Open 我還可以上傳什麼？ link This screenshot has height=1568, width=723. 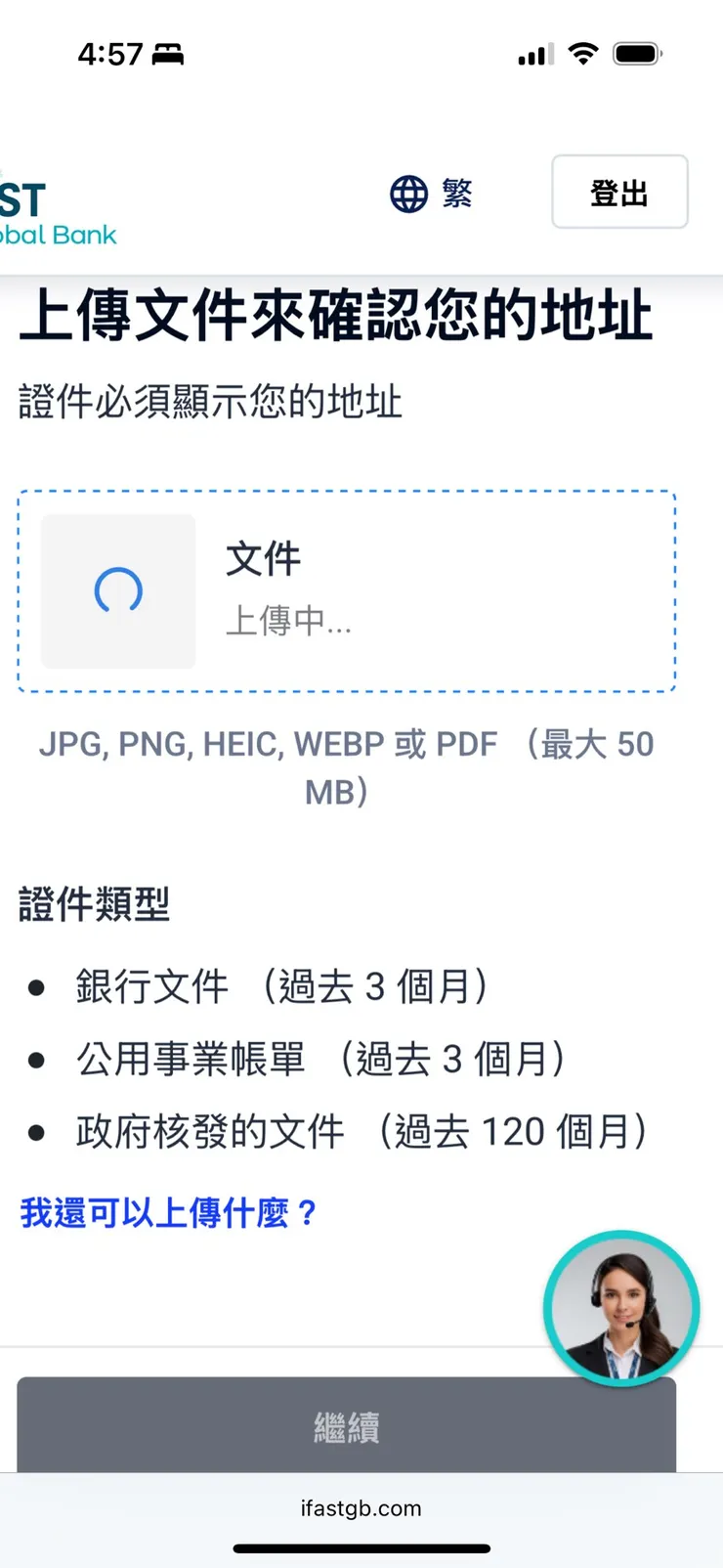166,1212
